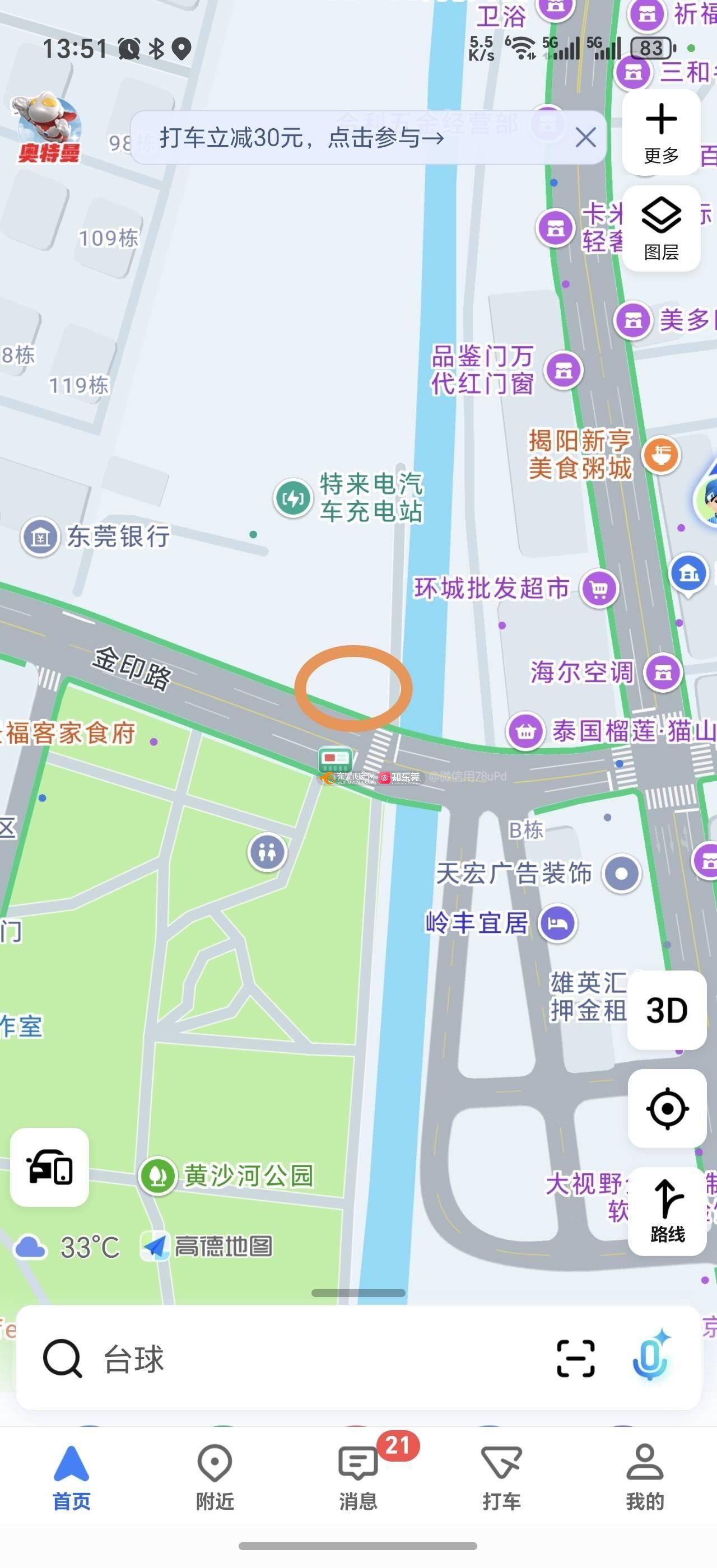Open the 奥特曼 theme icon
The image size is (717, 1568).
(x=48, y=128)
